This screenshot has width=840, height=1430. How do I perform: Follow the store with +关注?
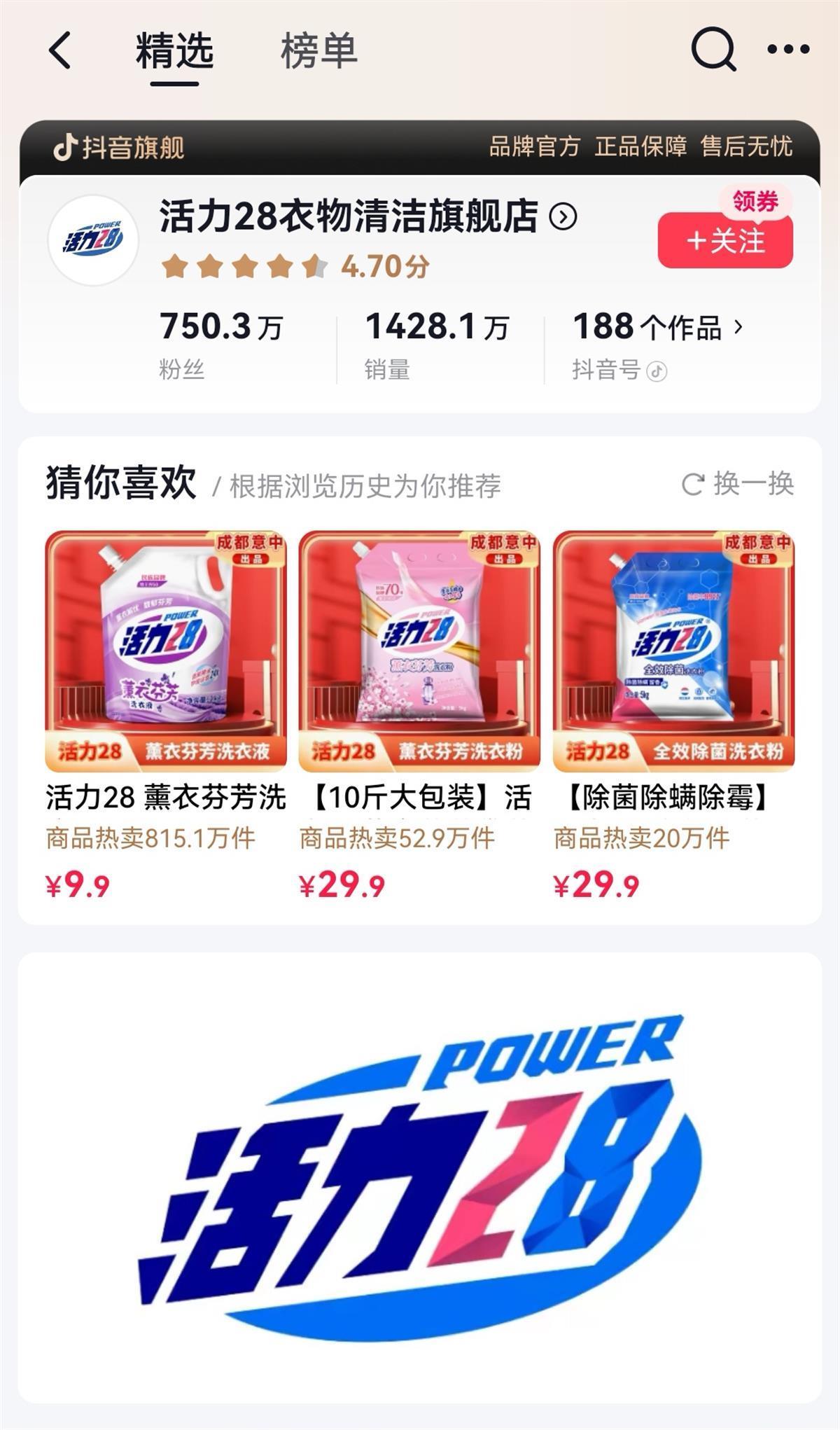coord(725,242)
